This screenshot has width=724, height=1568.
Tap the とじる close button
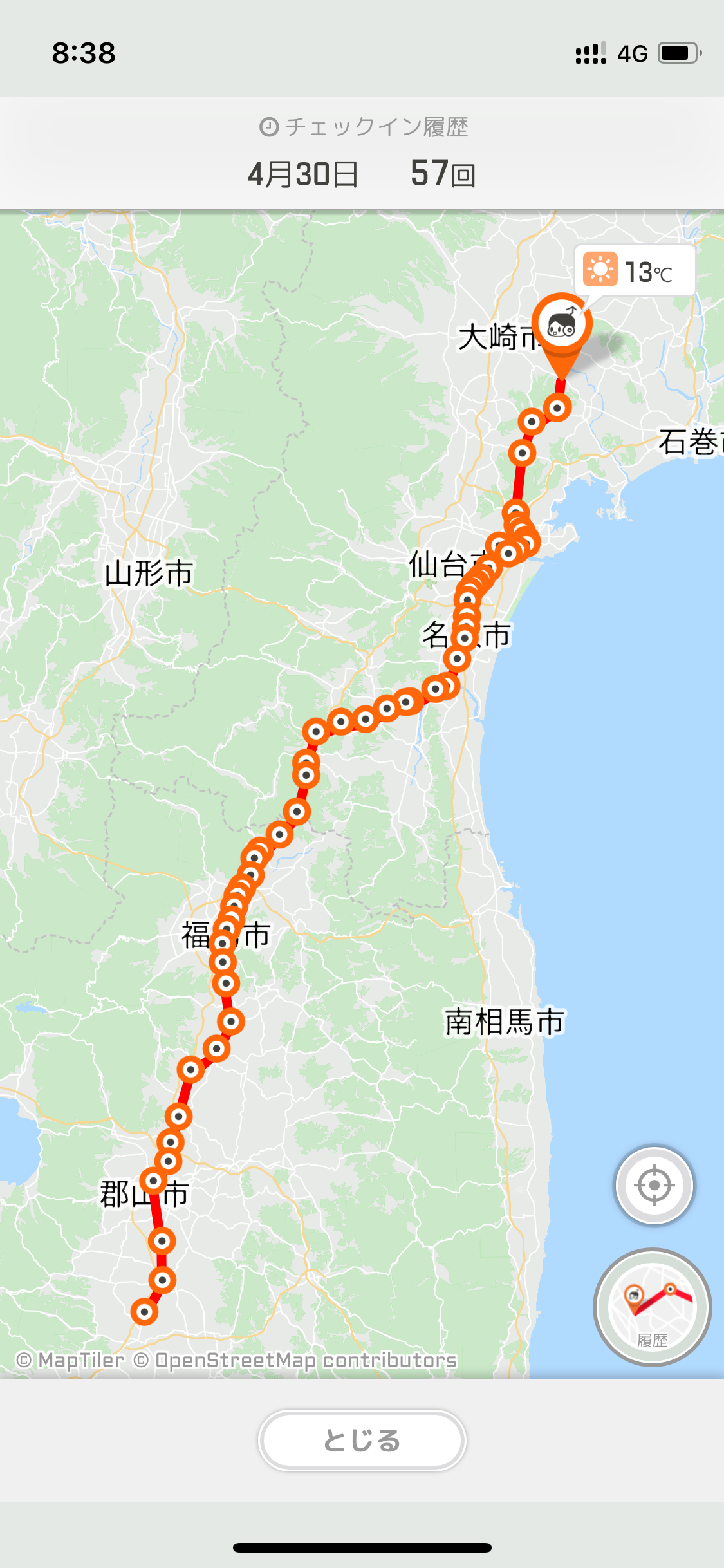362,1441
